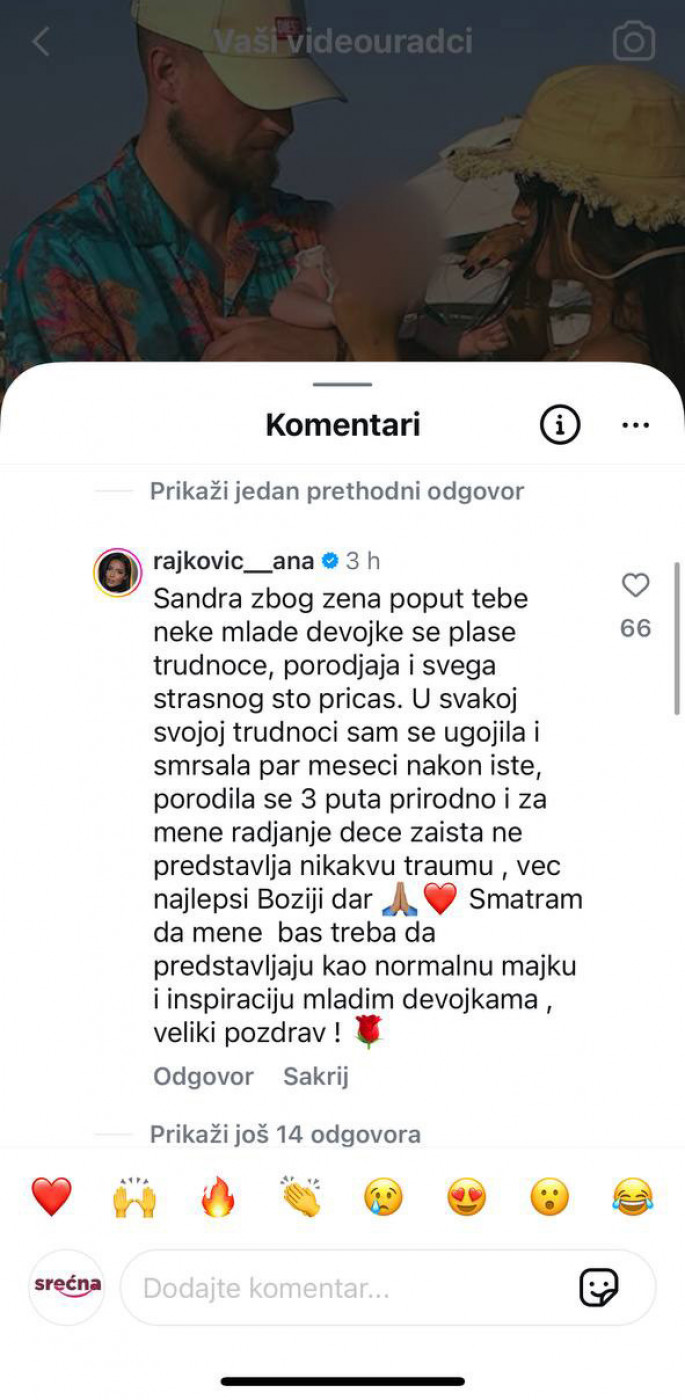Hide the comment with Sakrij
The image size is (685, 1400).
point(315,1076)
